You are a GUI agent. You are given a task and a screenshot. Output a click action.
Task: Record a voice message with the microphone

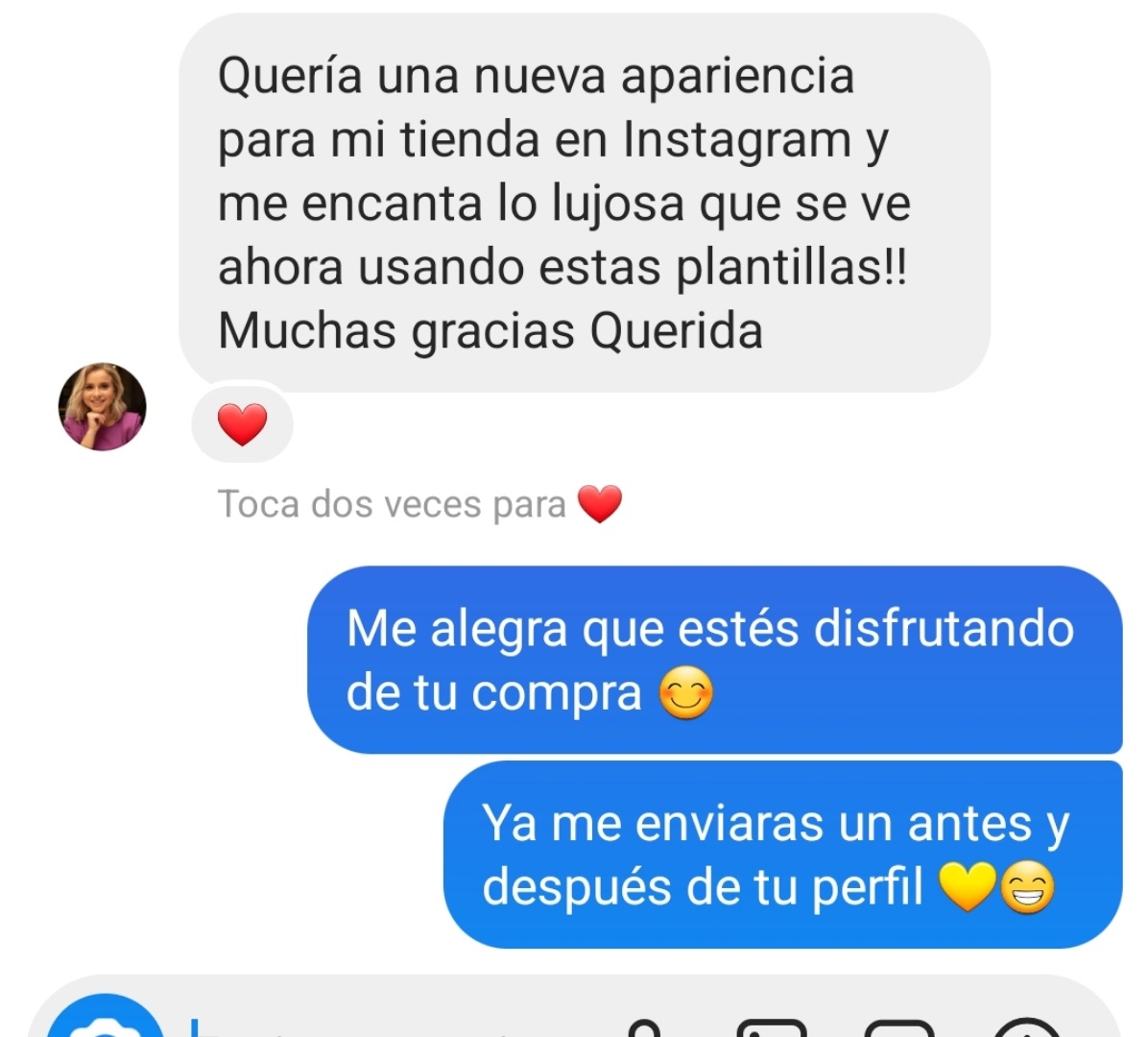pyautogui.click(x=646, y=1027)
